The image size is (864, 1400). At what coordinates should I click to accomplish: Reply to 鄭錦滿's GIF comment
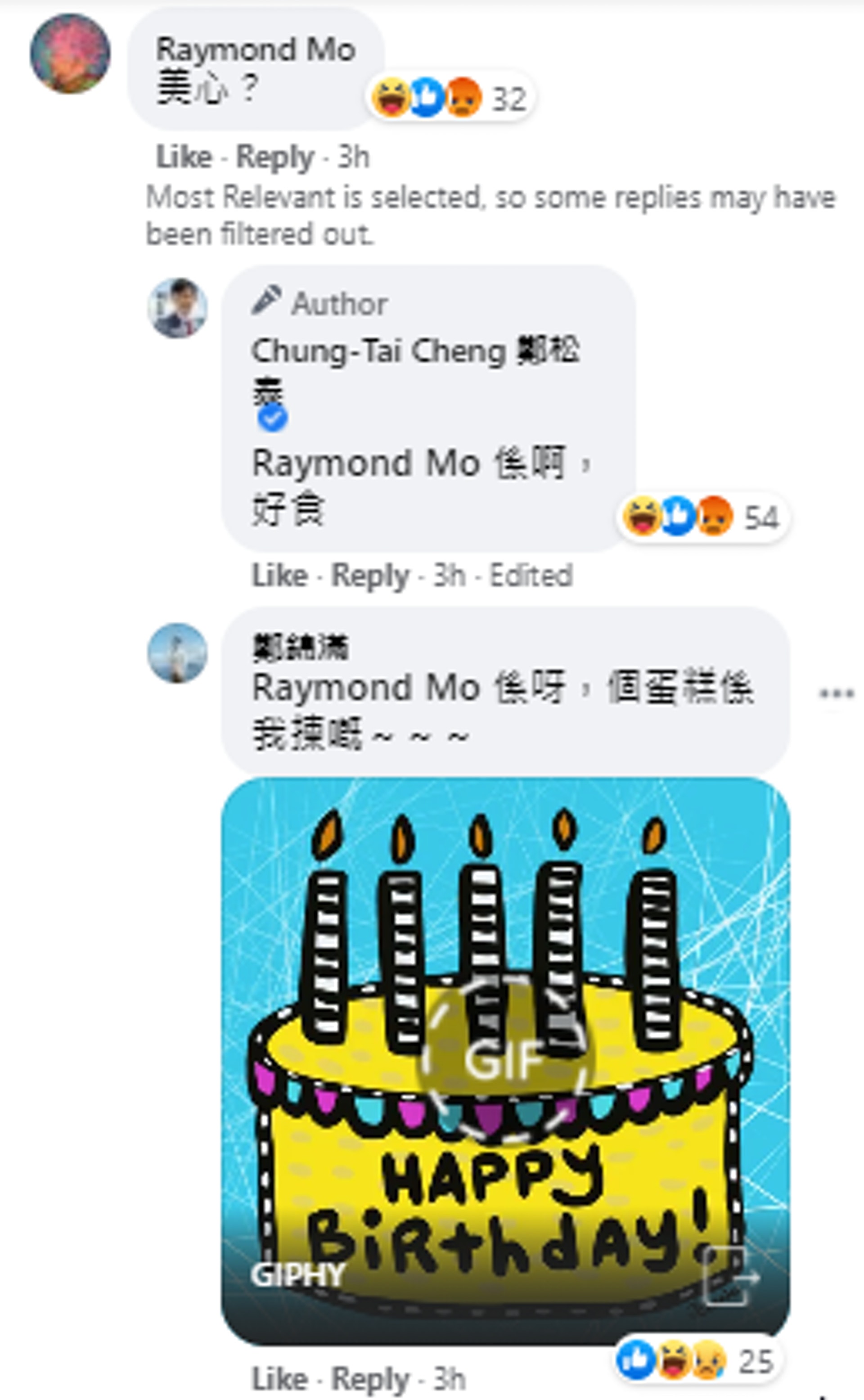coord(370,1379)
